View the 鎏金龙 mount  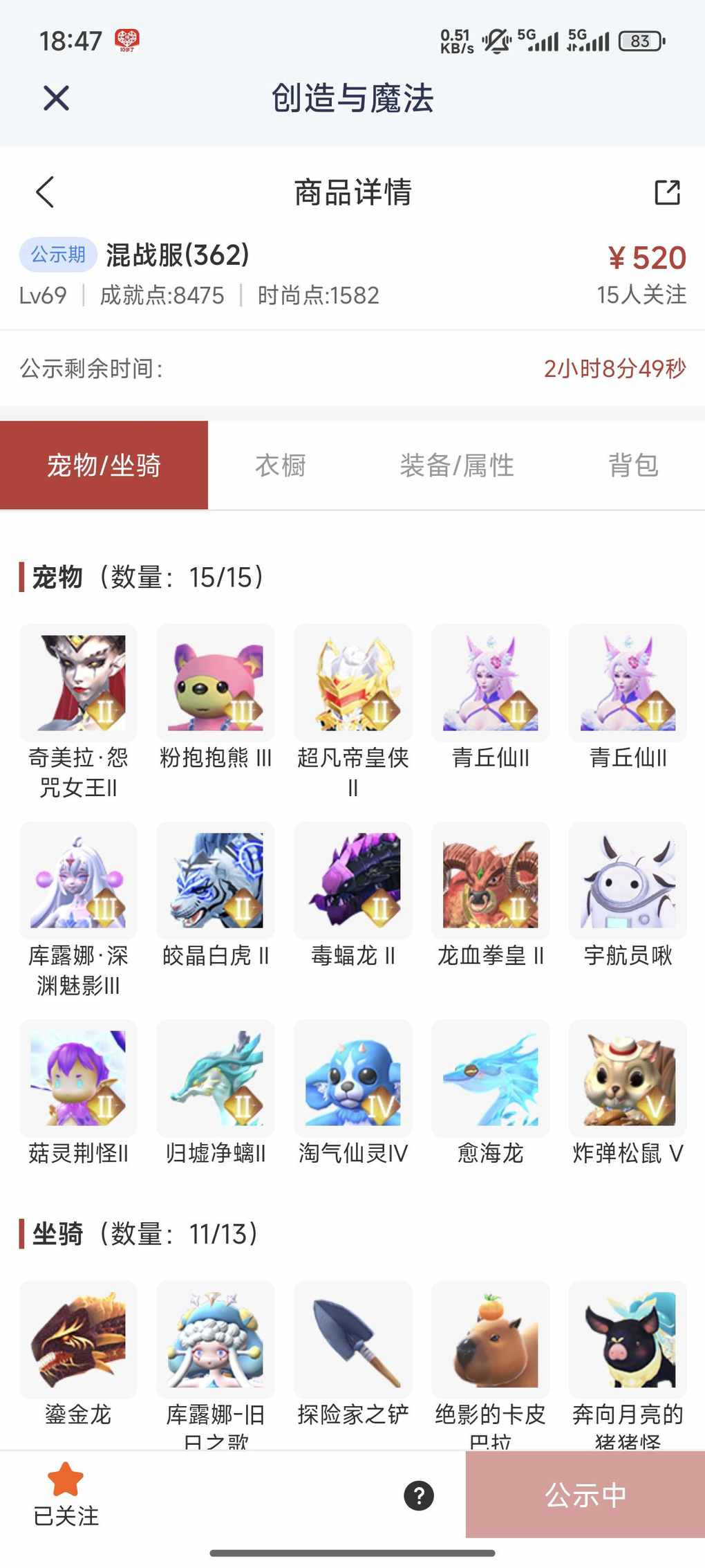[x=78, y=1340]
